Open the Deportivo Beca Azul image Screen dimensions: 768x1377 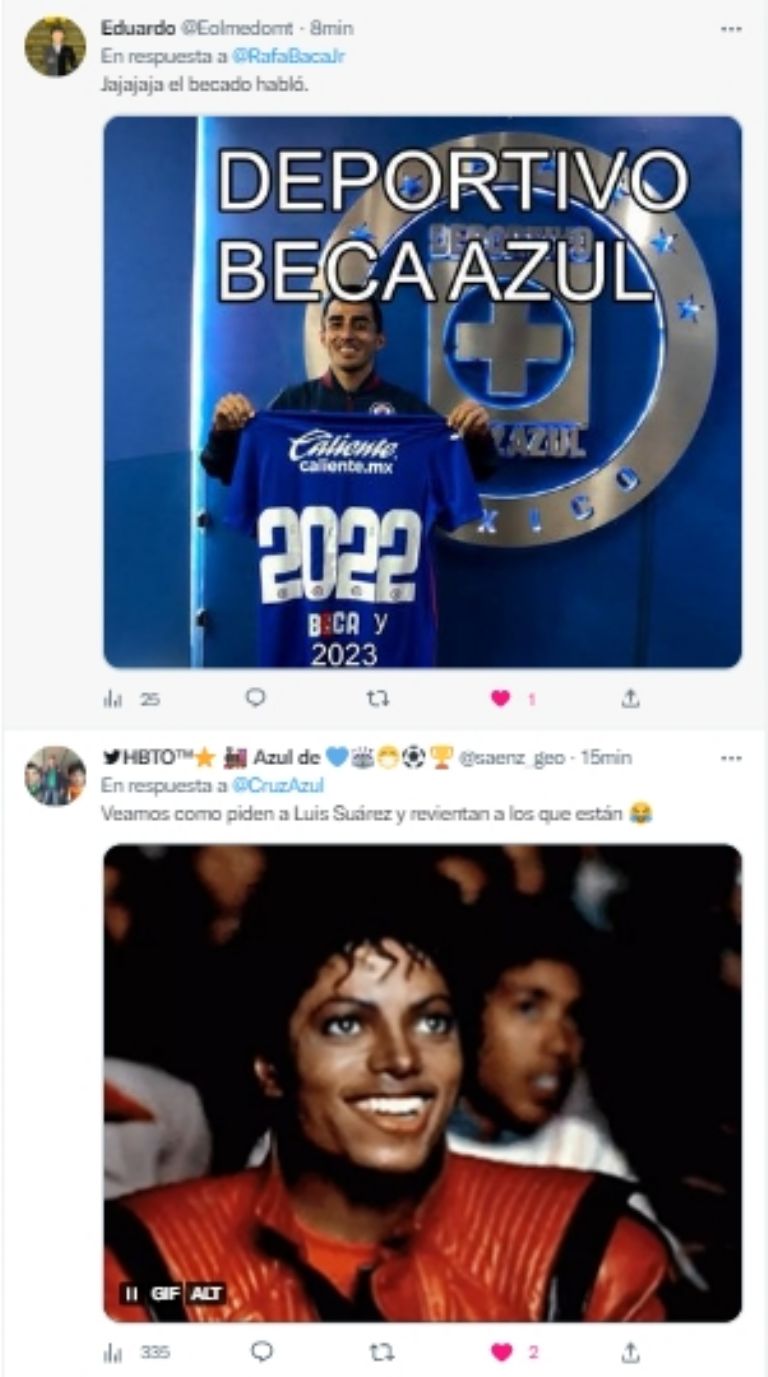422,392
